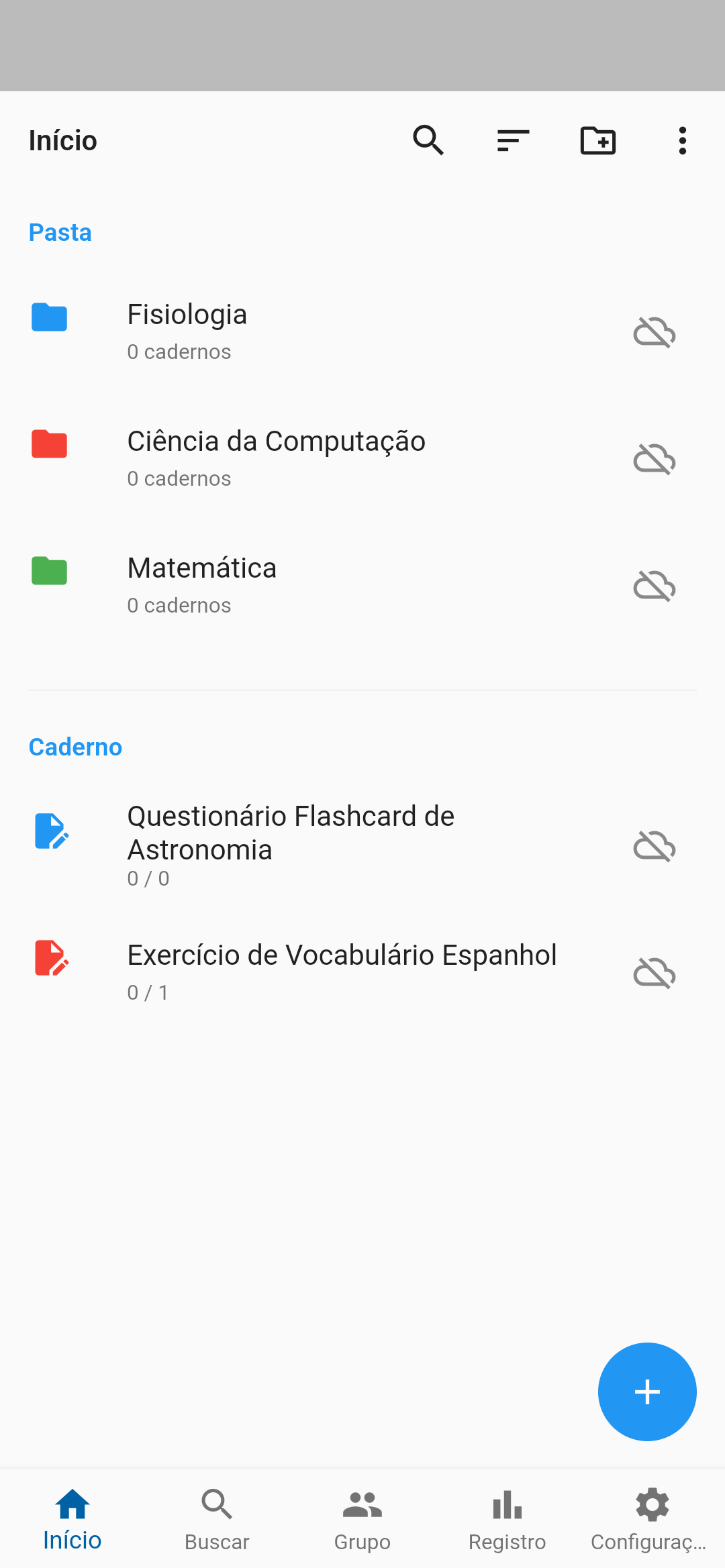Tap the search icon in the top bar
Viewport: 725px width, 1568px height.
428,140
